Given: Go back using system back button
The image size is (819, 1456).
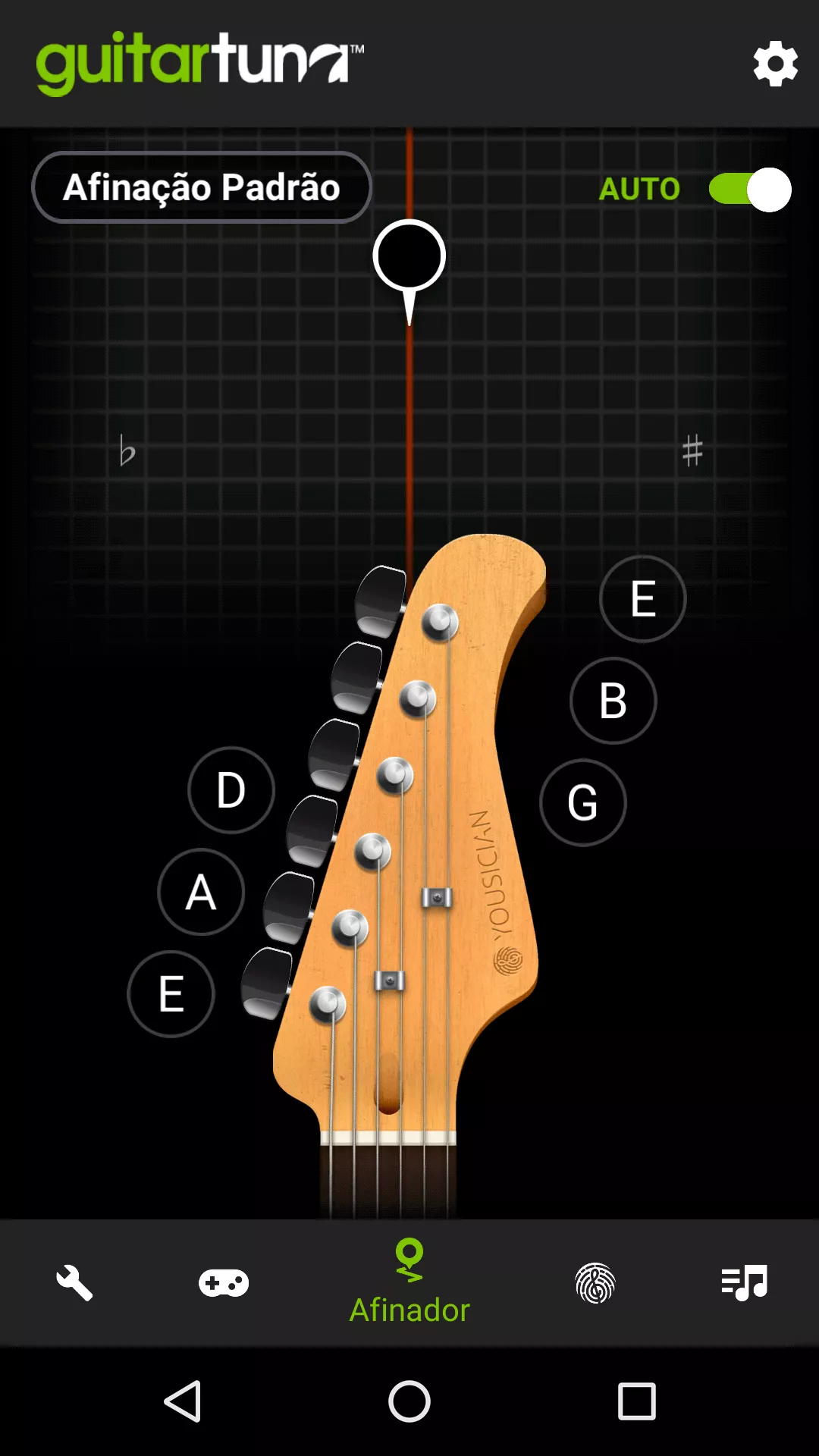Looking at the screenshot, I should [x=183, y=1401].
